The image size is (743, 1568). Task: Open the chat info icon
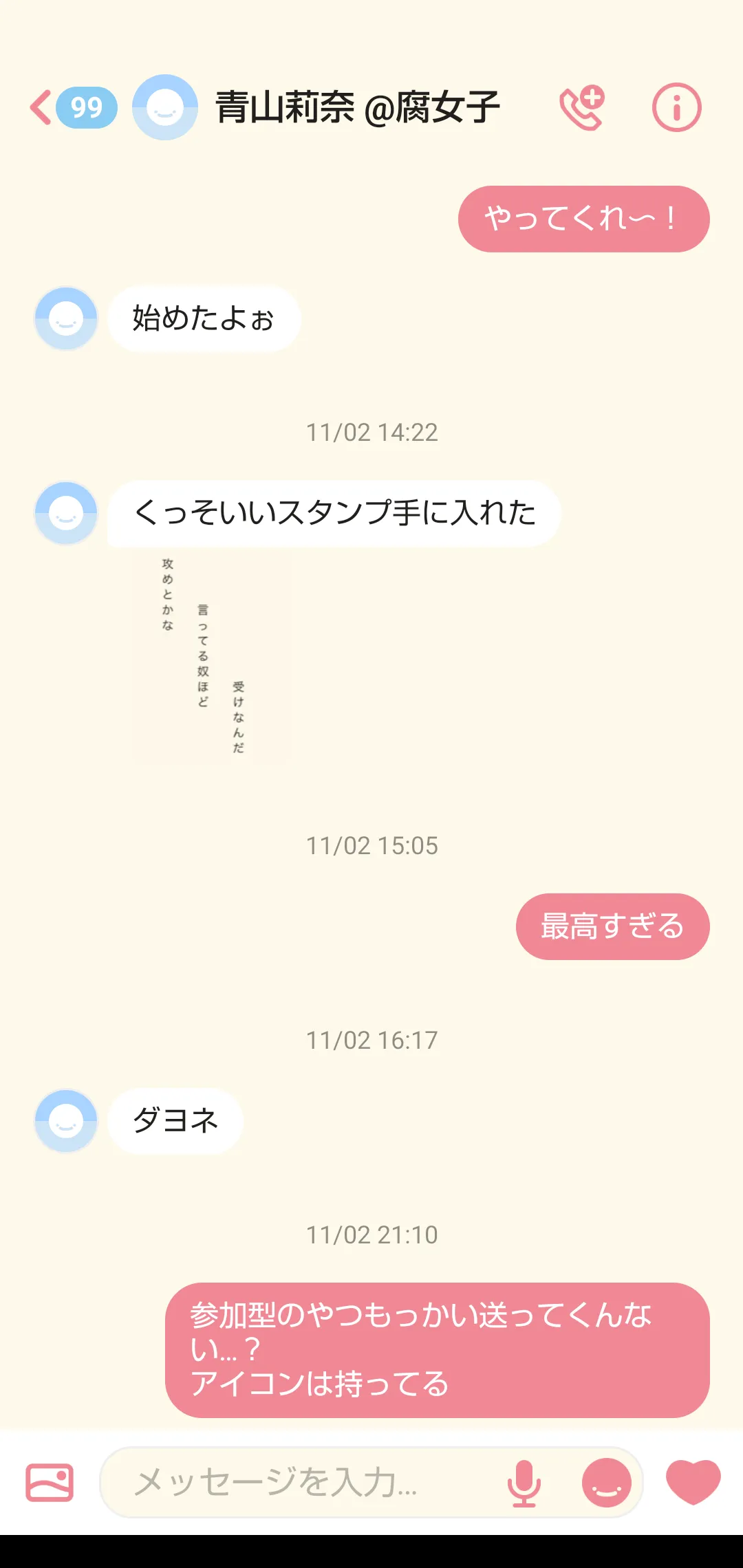676,108
